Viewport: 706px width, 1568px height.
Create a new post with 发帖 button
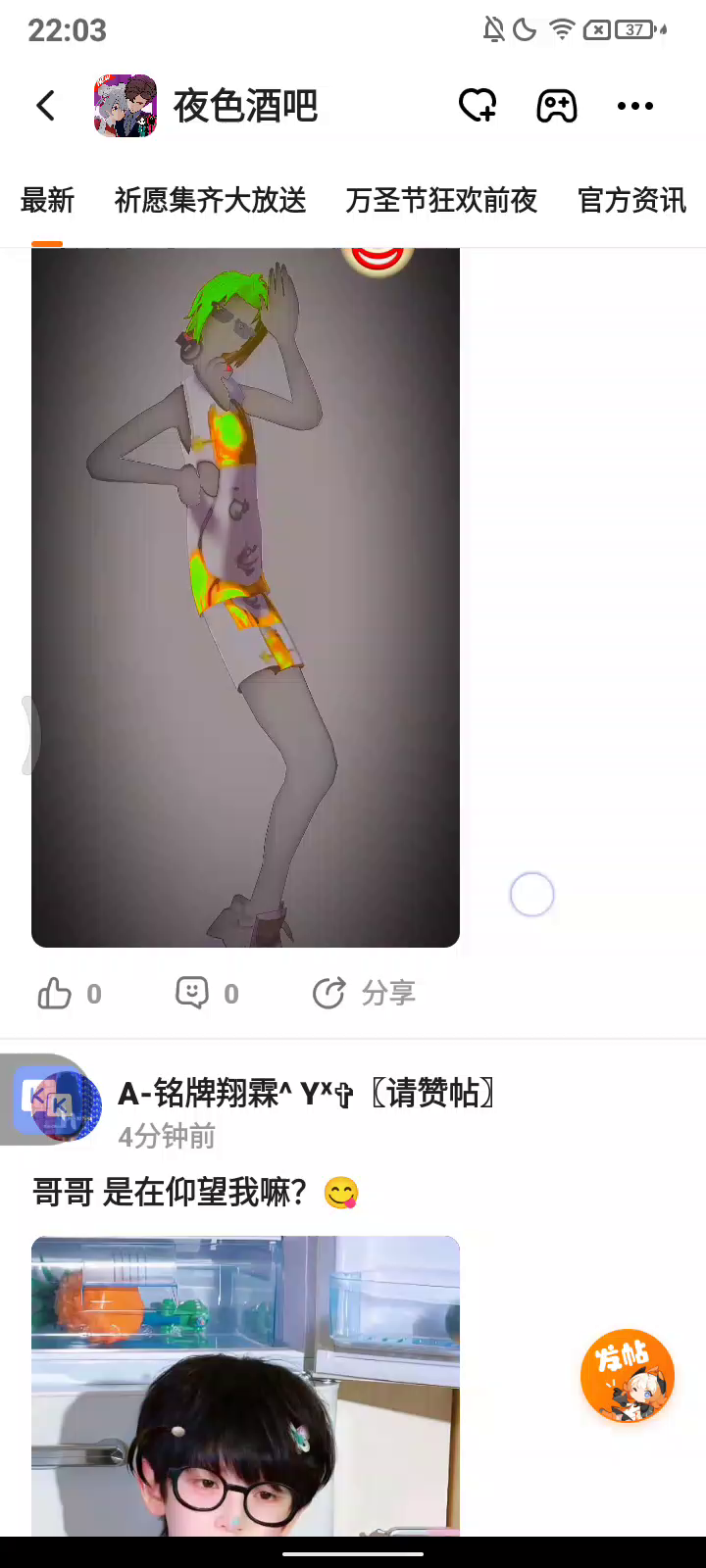[x=627, y=1375]
